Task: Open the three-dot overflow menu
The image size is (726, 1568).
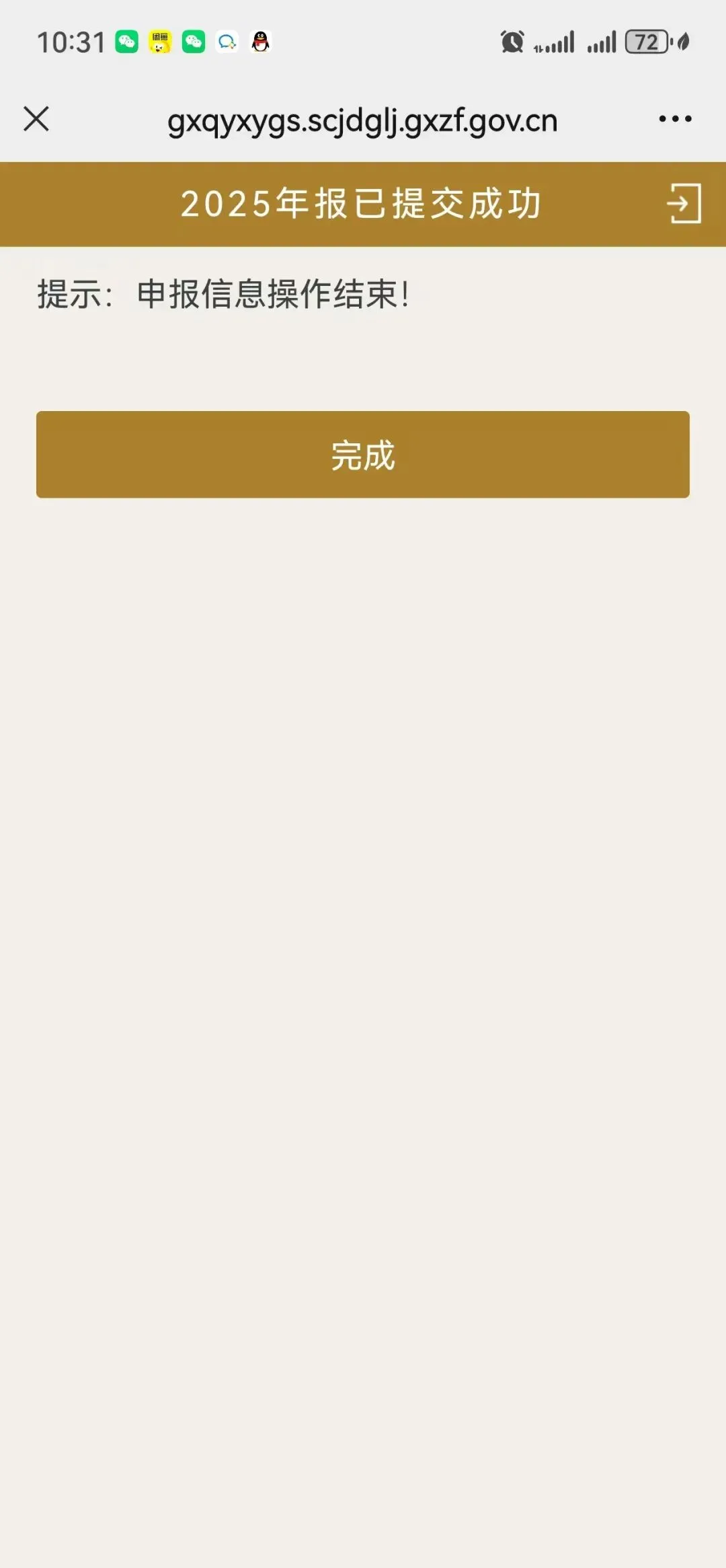Action: coord(675,119)
